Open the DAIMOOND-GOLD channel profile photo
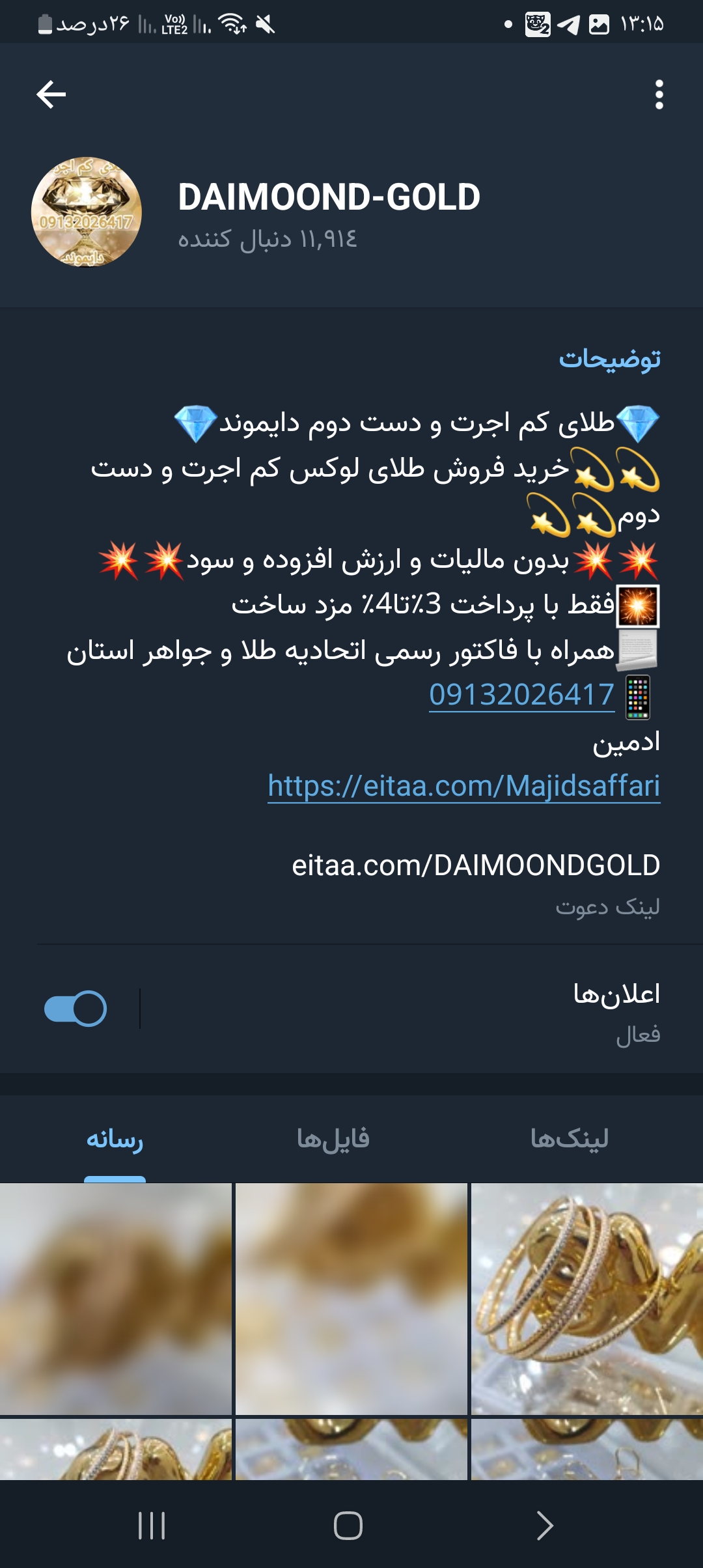The image size is (703, 1568). [x=87, y=212]
